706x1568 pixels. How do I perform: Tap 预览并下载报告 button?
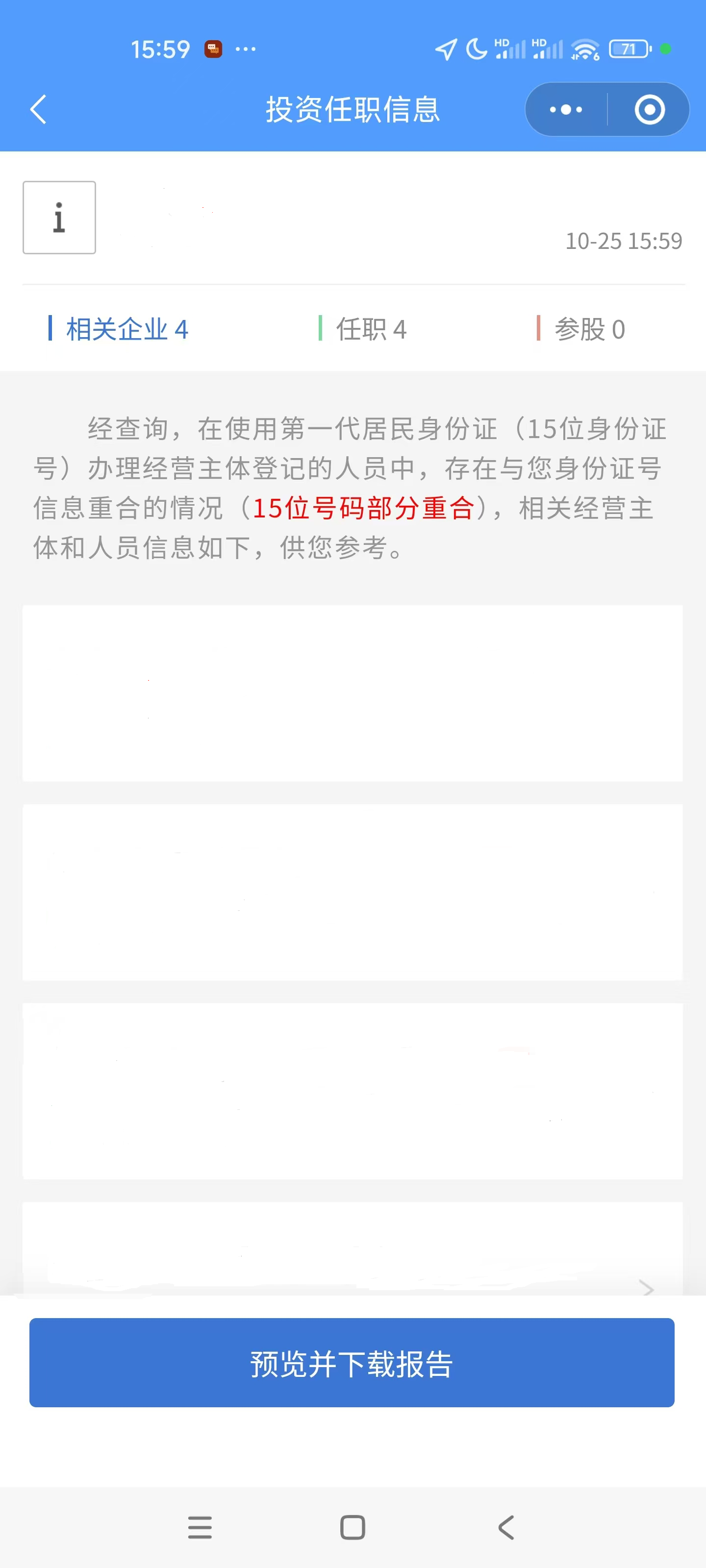click(x=352, y=1363)
